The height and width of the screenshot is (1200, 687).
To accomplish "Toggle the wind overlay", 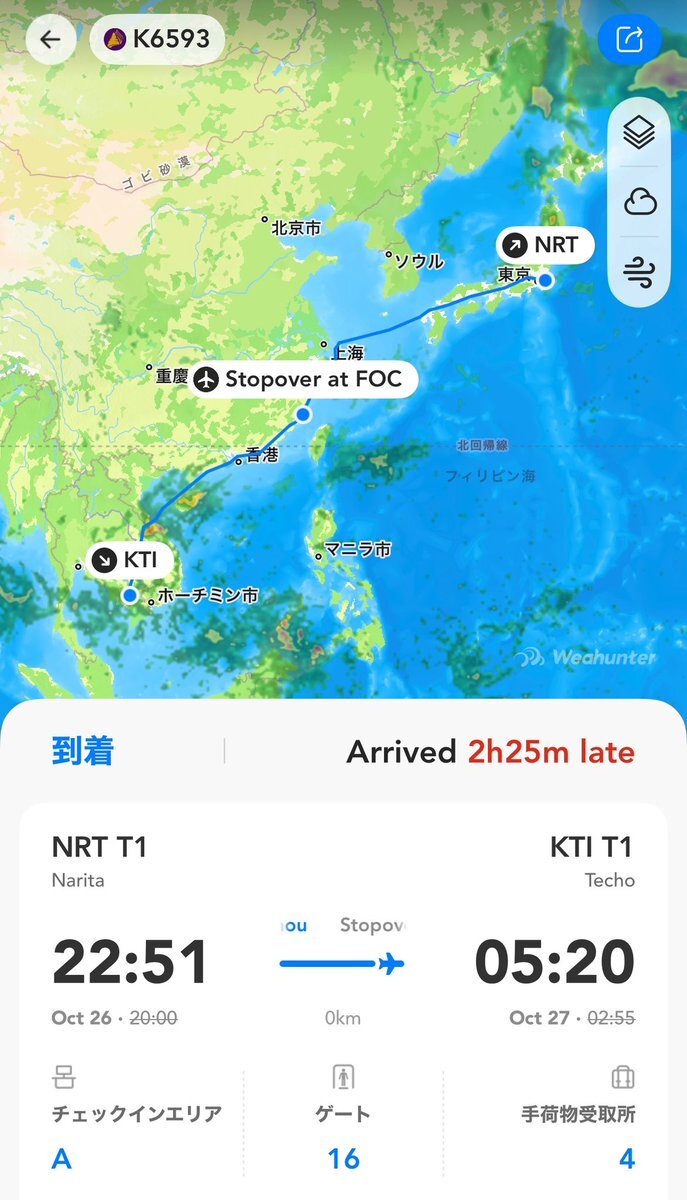I will coord(639,272).
